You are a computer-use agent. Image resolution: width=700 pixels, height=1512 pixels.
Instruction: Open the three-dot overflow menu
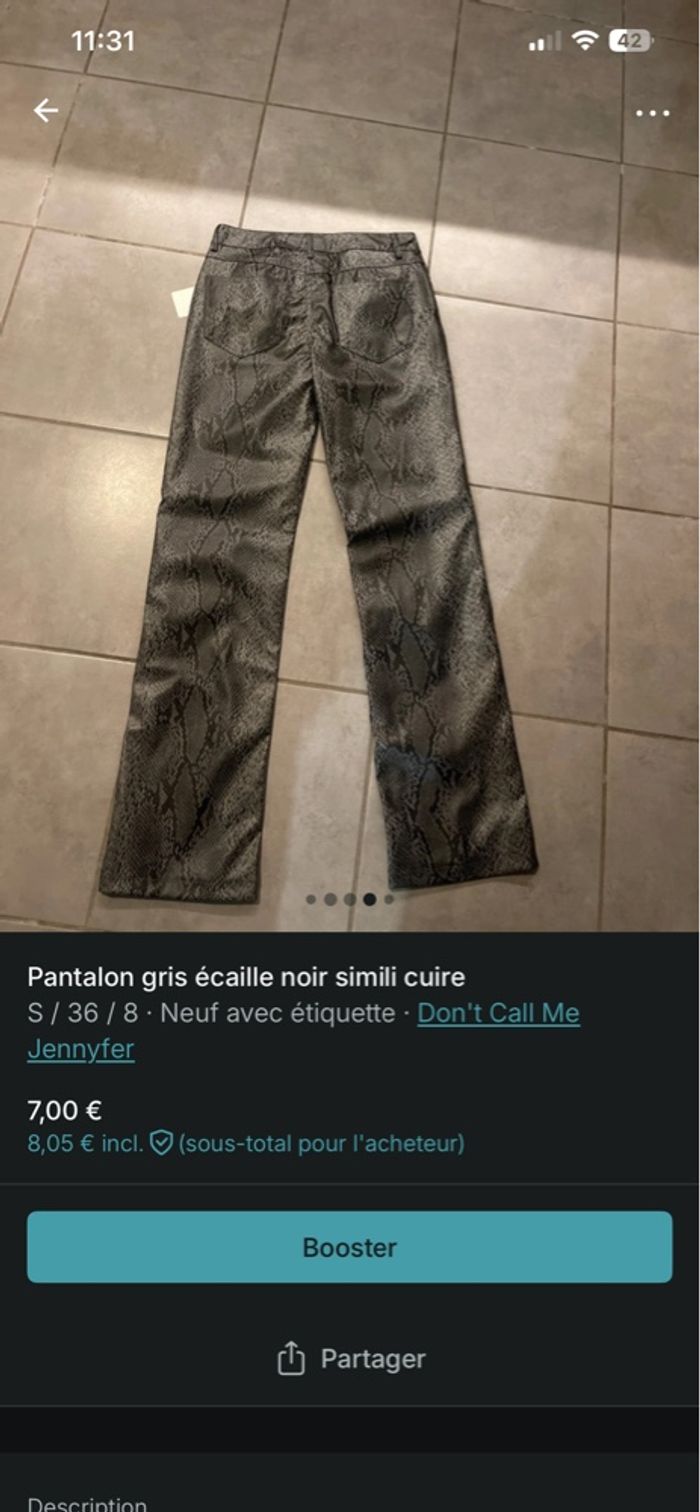(652, 113)
